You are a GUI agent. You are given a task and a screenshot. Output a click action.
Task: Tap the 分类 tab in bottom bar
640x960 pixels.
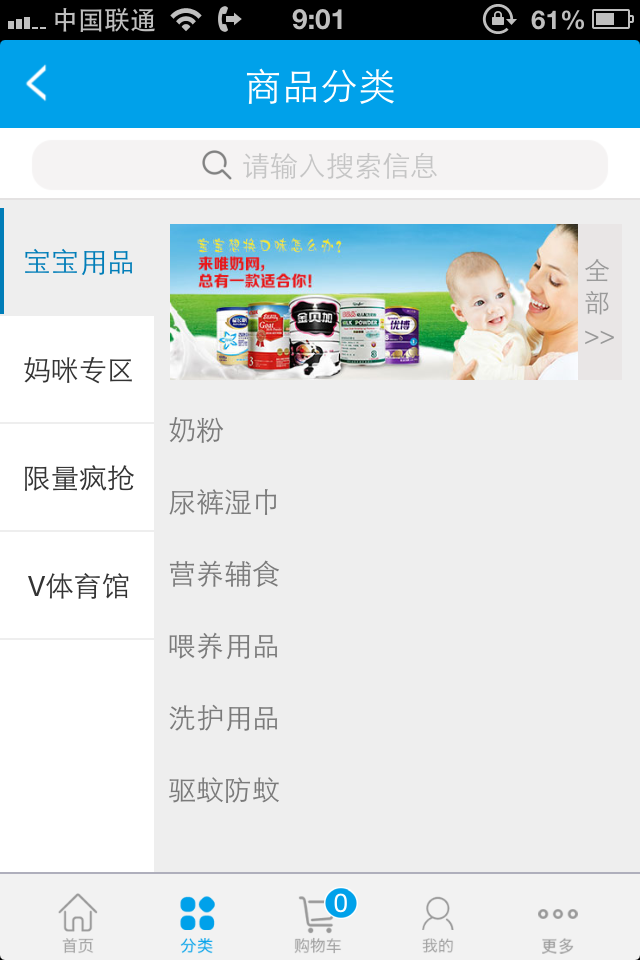[197, 922]
